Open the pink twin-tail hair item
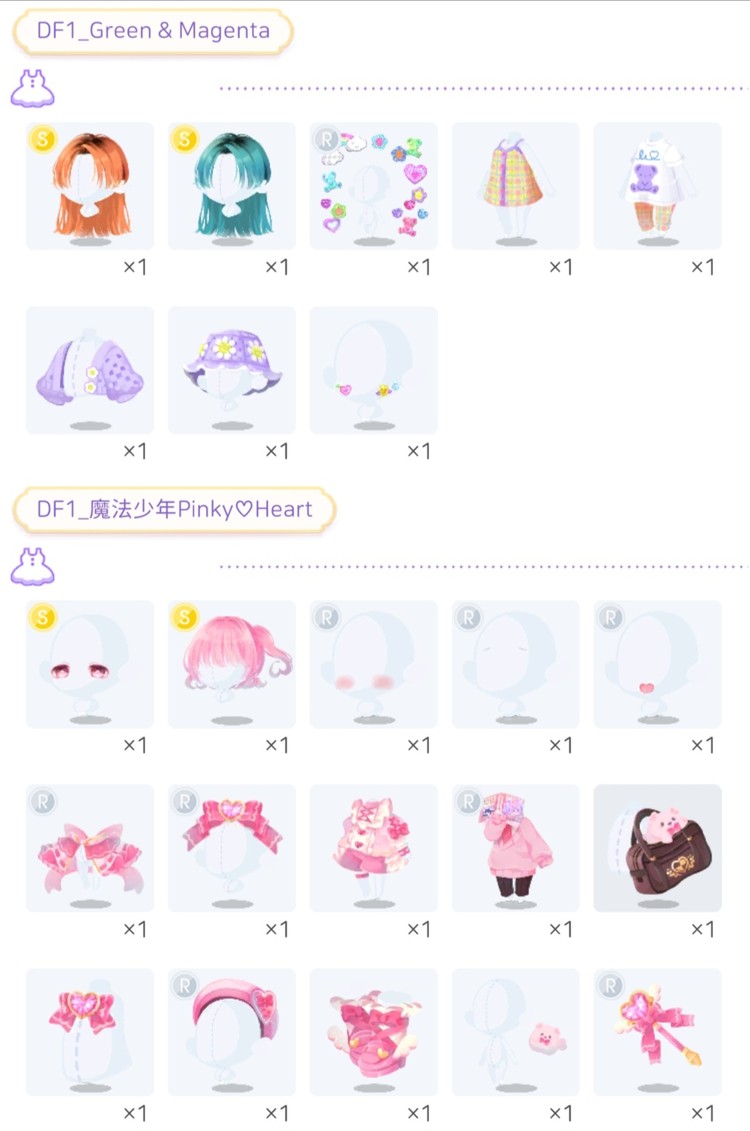Image resolution: width=750 pixels, height=1131 pixels. (x=232, y=664)
